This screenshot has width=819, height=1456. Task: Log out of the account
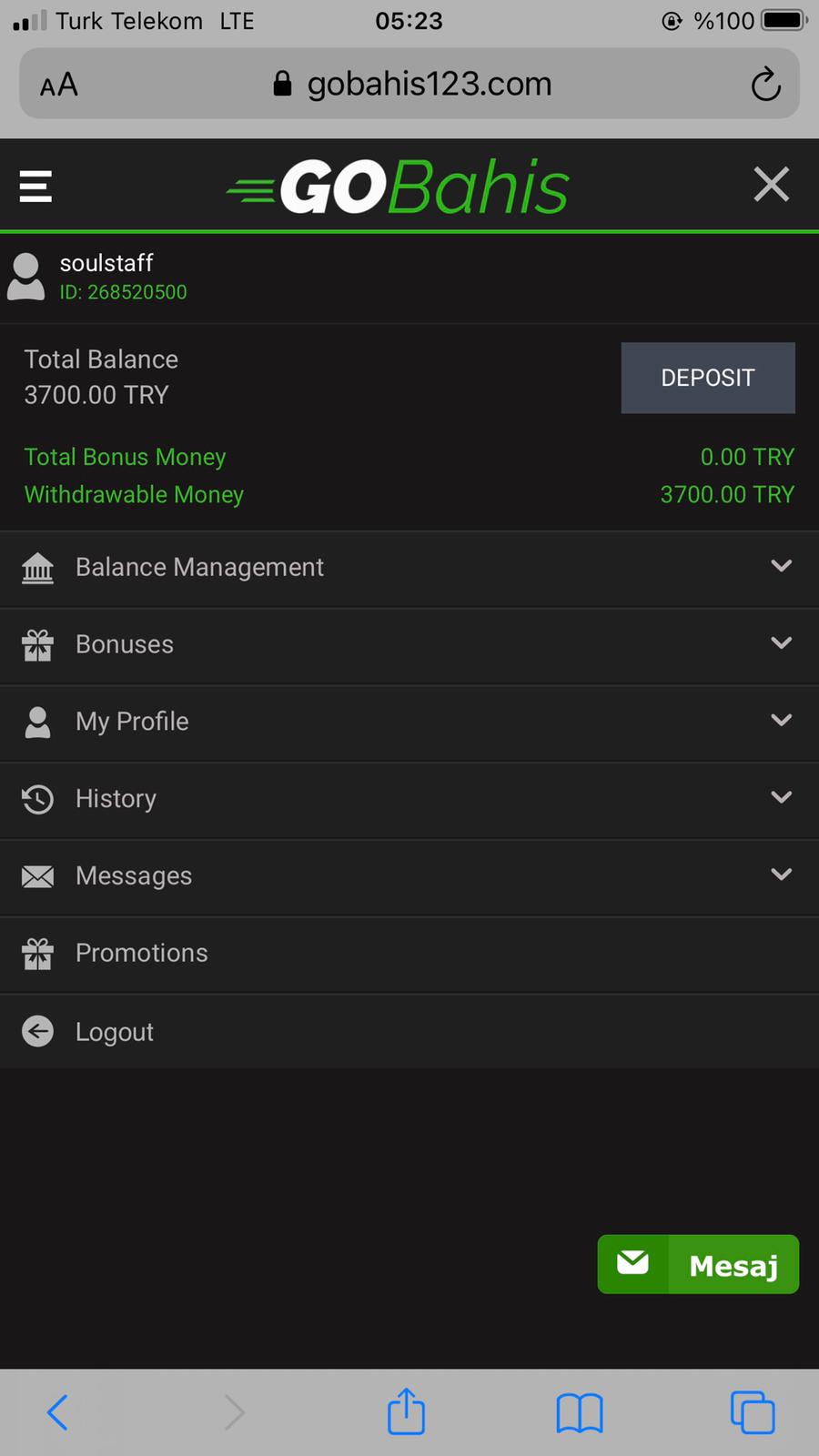(x=409, y=1032)
